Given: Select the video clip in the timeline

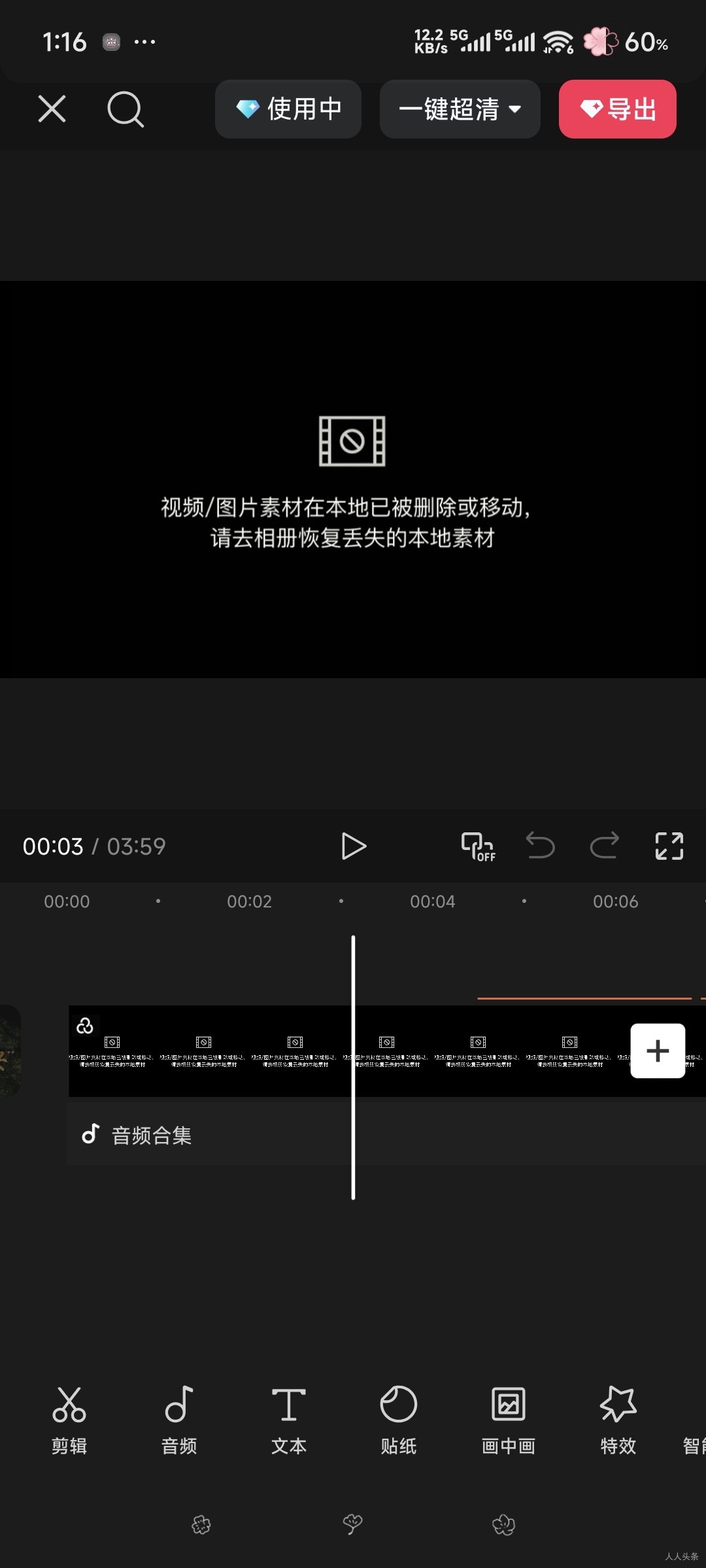Looking at the screenshot, I should point(261,1051).
